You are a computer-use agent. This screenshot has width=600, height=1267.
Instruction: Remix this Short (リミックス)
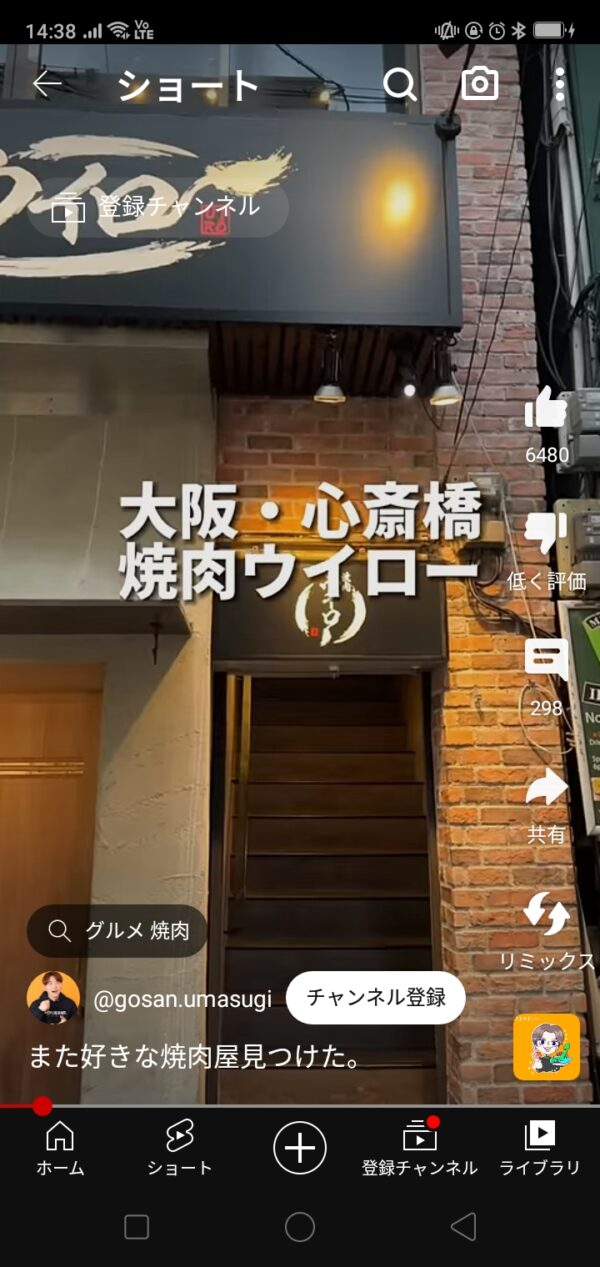[546, 915]
